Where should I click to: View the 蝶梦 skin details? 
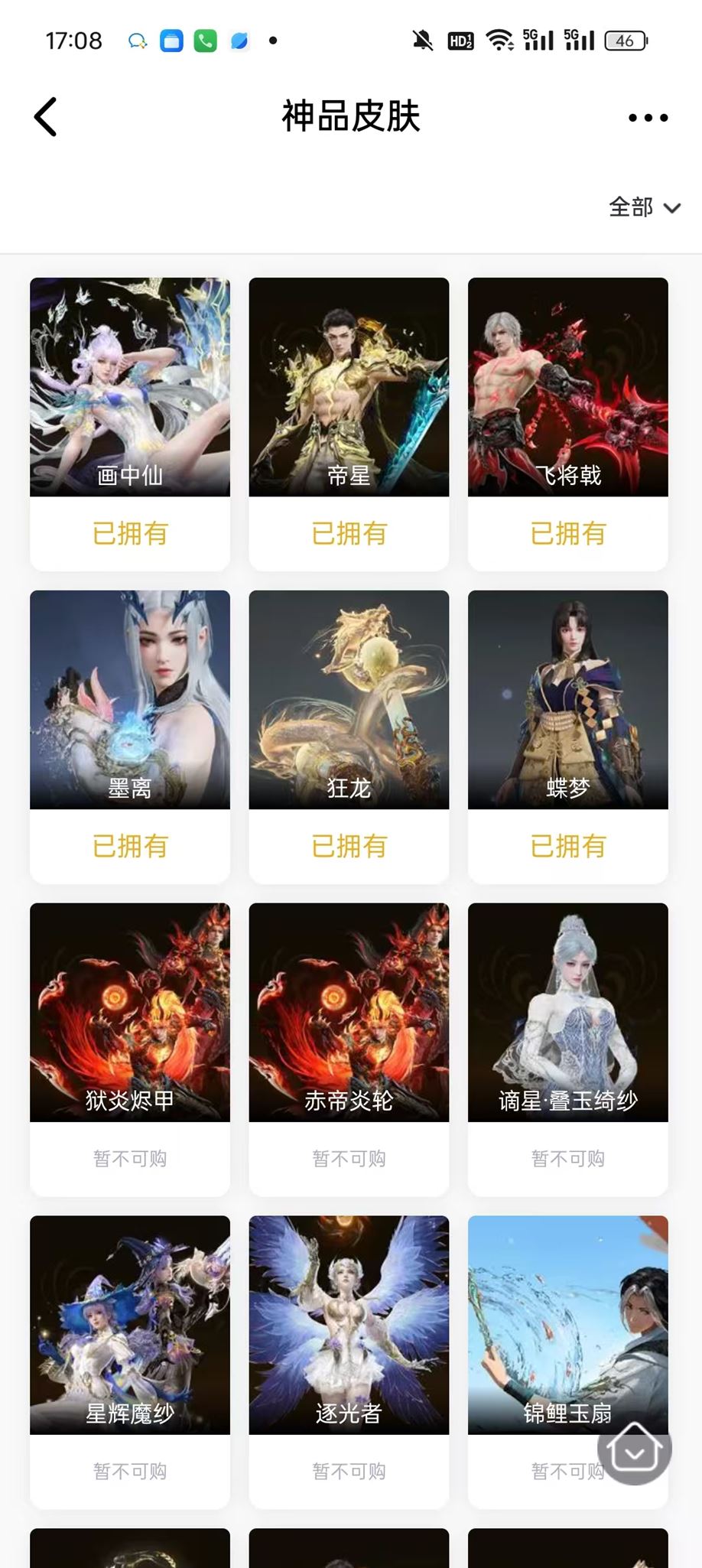point(568,737)
